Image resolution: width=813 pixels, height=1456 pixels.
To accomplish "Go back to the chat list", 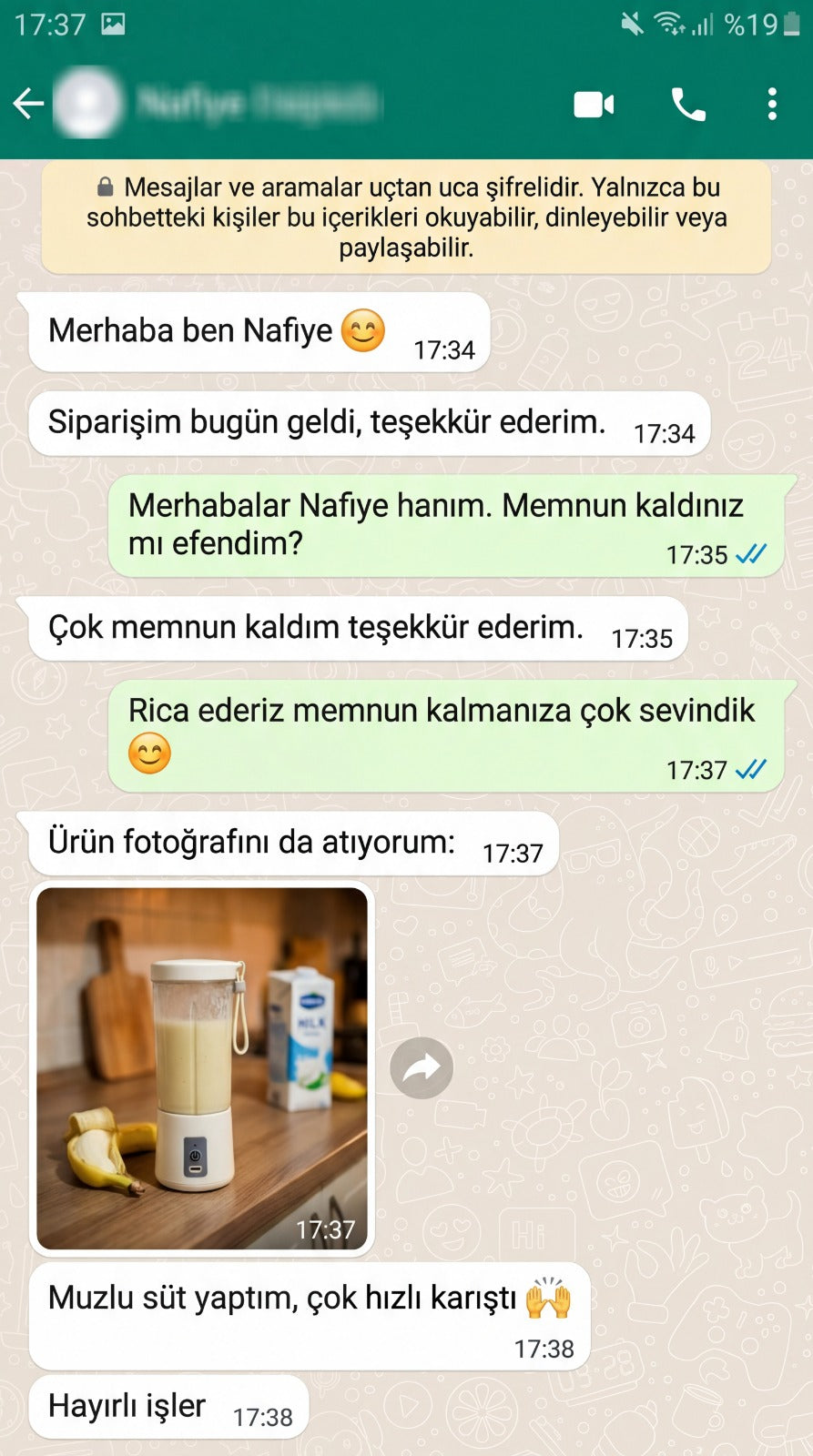I will pyautogui.click(x=28, y=104).
